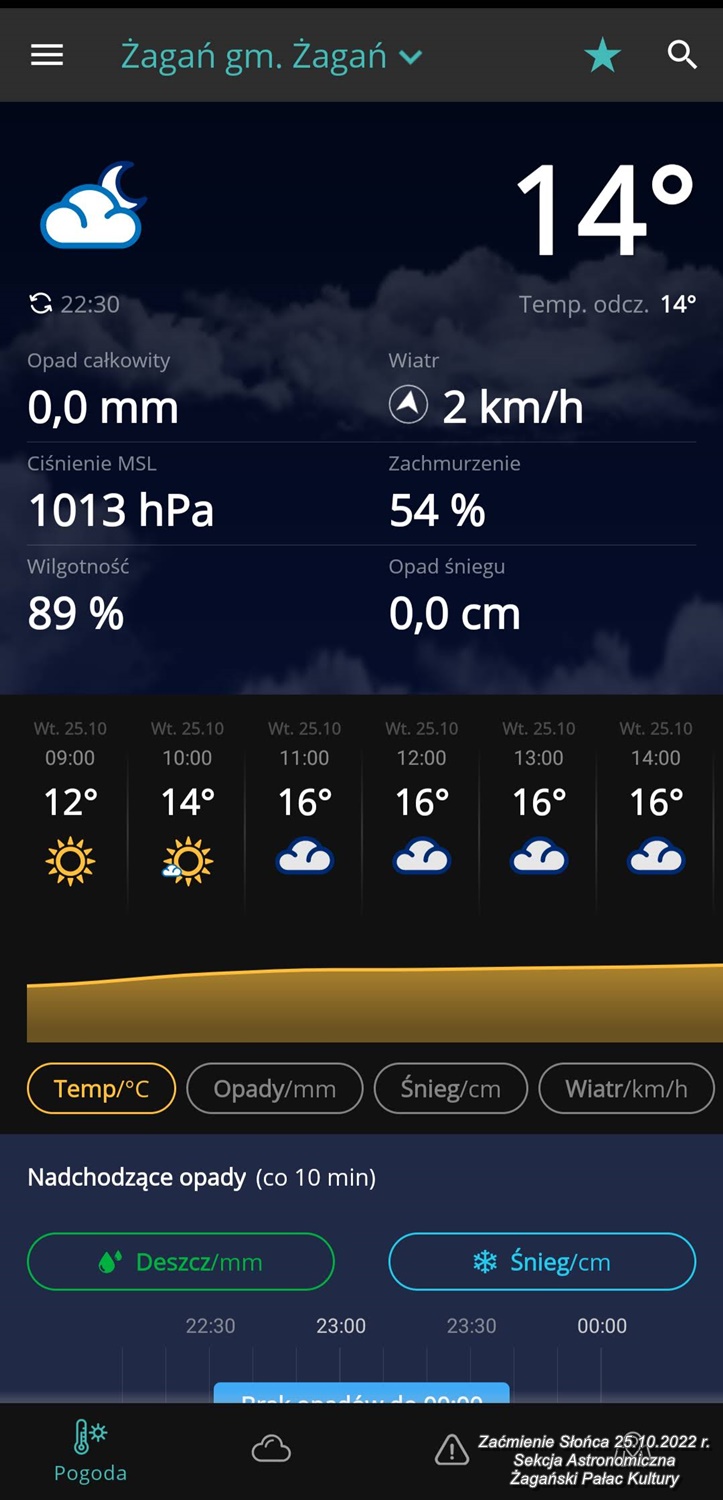Show the Śnieg/cm chart
The height and width of the screenshot is (1500, 723).
click(x=450, y=1088)
